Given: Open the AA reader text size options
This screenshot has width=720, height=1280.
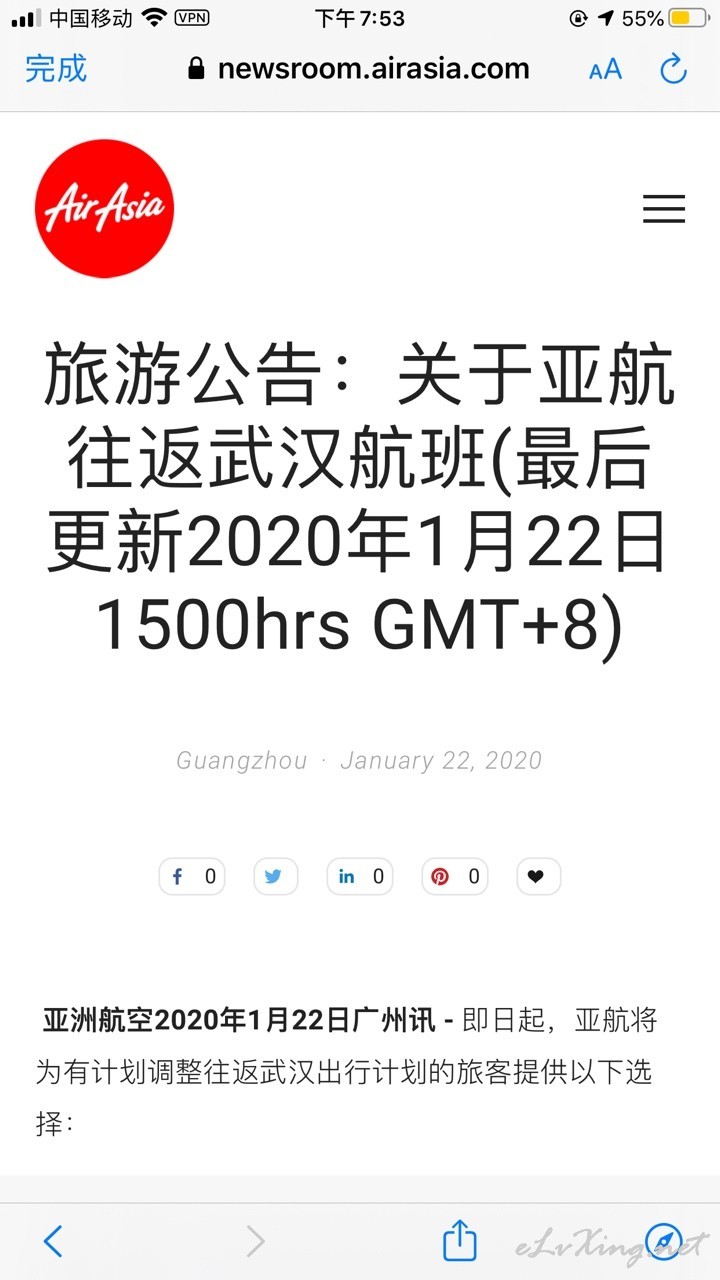Looking at the screenshot, I should 605,70.
